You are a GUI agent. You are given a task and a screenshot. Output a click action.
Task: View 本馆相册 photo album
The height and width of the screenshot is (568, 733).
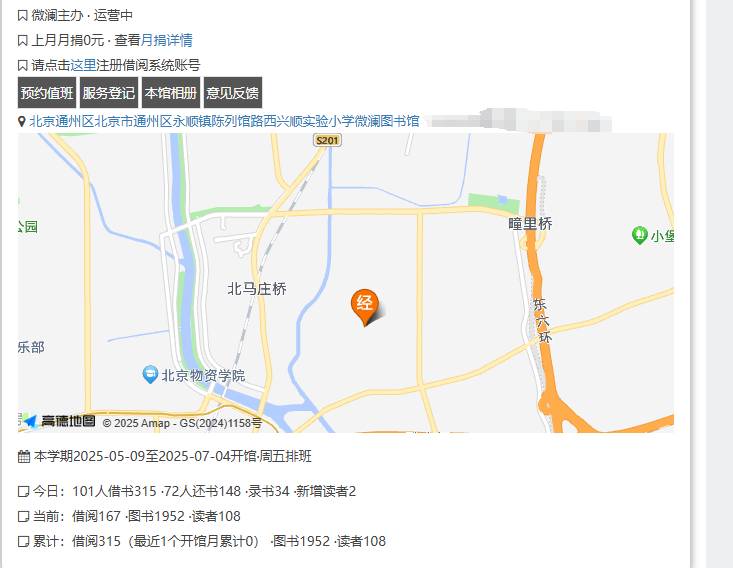tap(170, 93)
